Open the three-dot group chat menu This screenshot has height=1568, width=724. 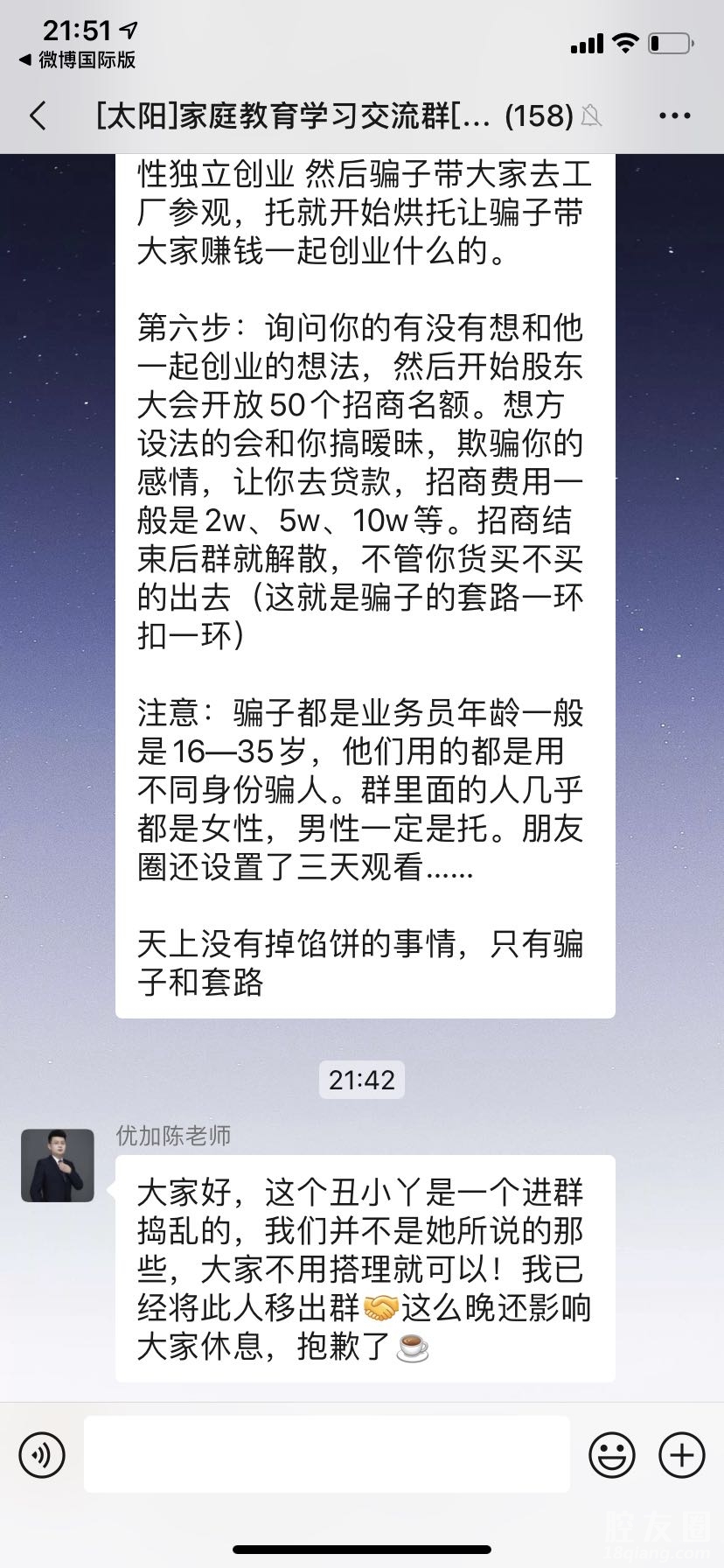[674, 115]
